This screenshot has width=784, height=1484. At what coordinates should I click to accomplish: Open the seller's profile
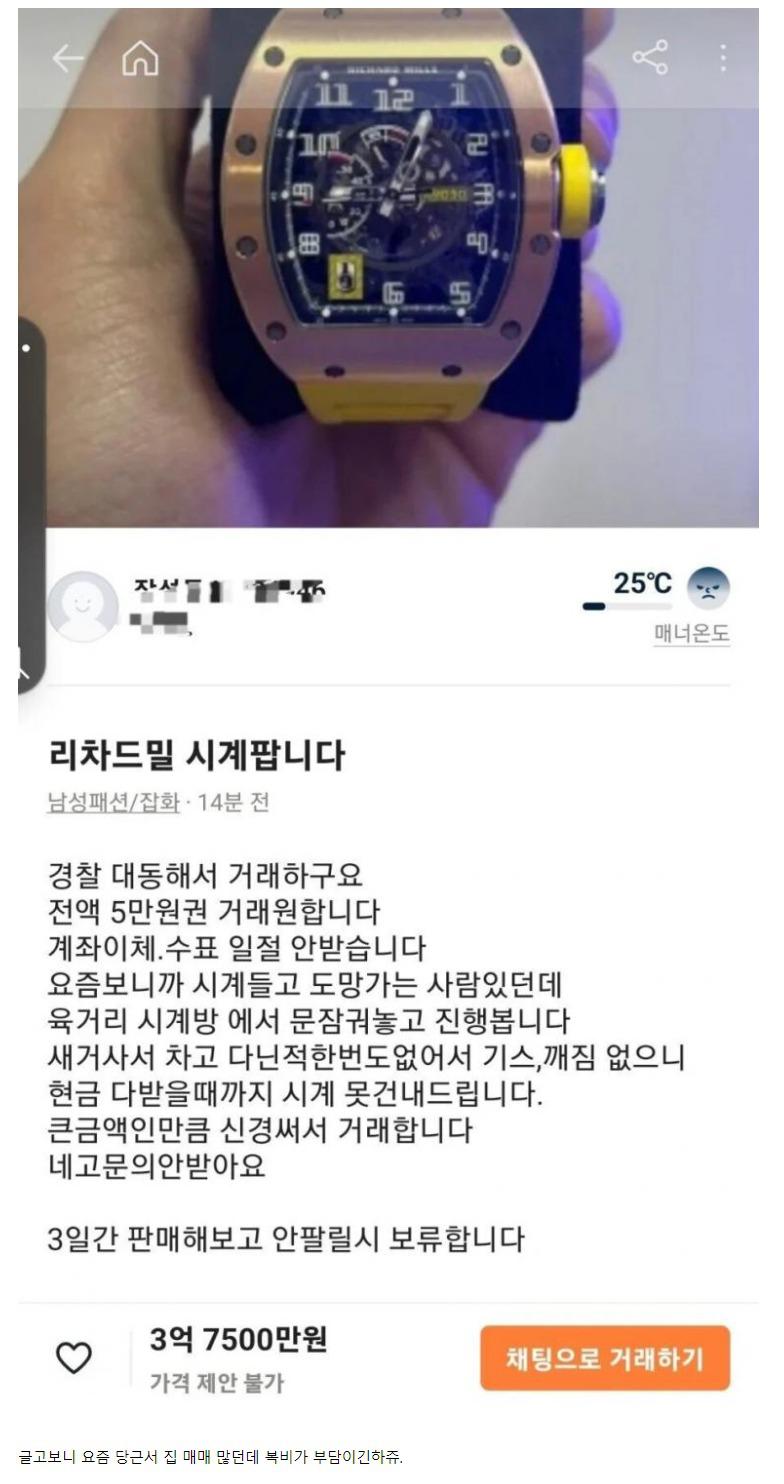pos(84,607)
